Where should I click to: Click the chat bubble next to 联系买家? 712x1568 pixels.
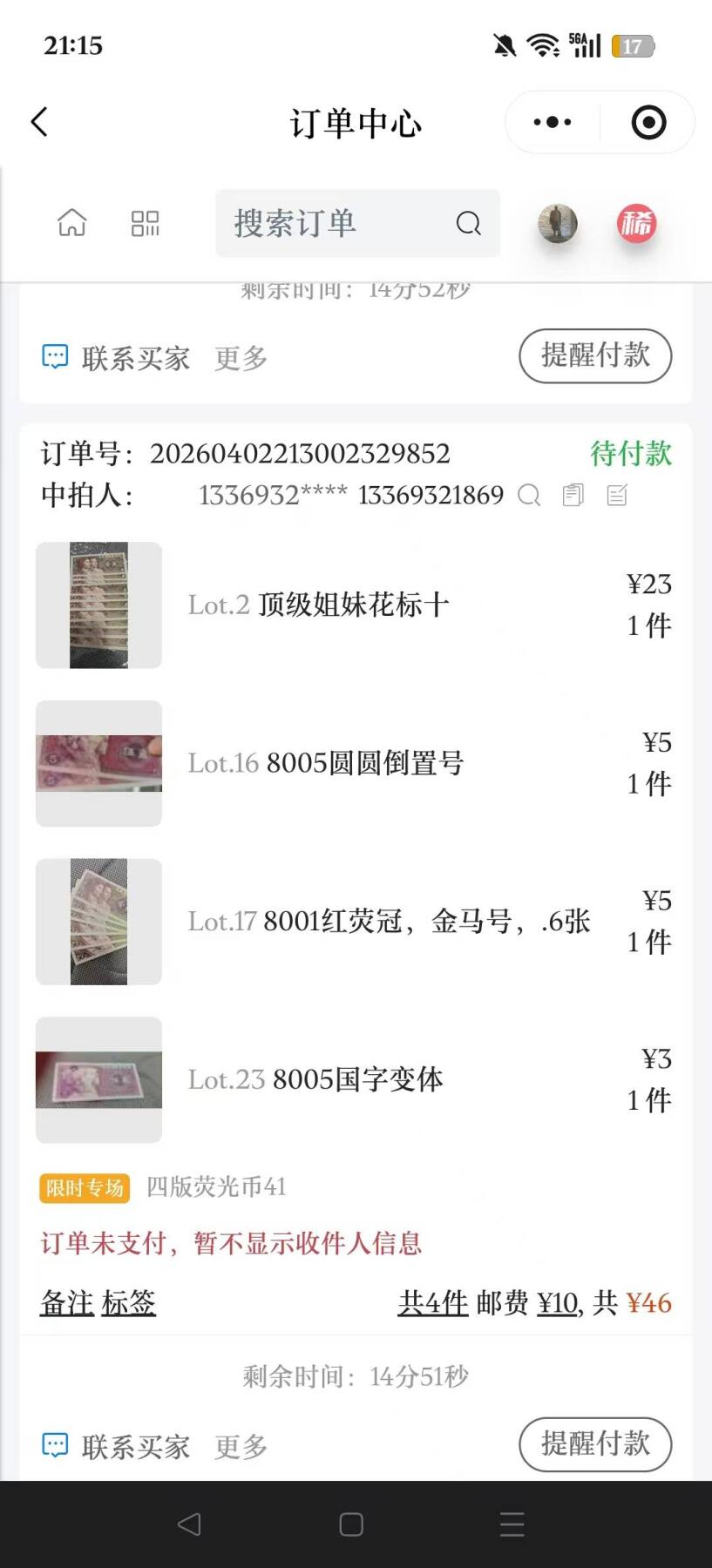click(x=55, y=1445)
